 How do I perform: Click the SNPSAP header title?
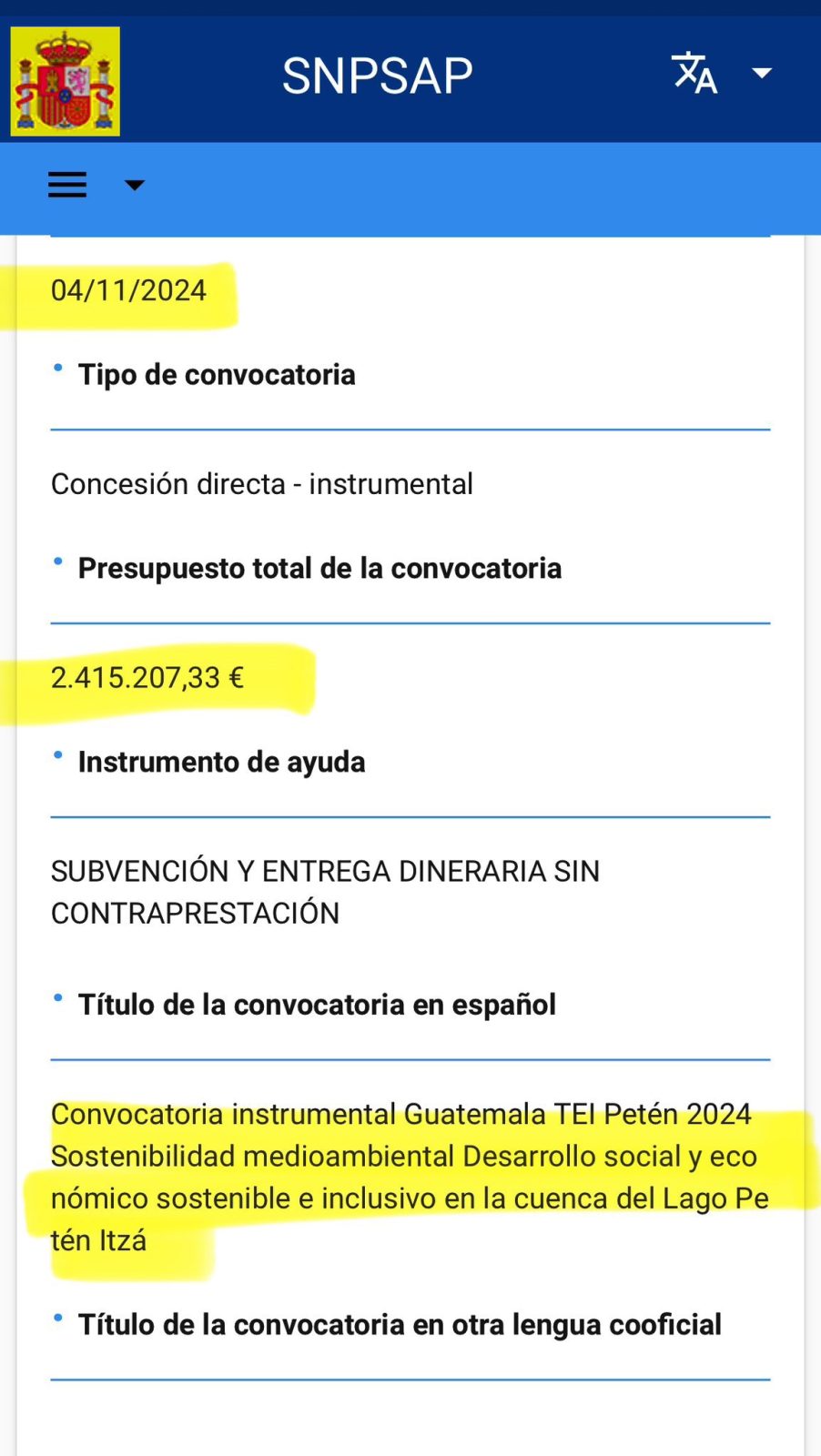(x=377, y=75)
